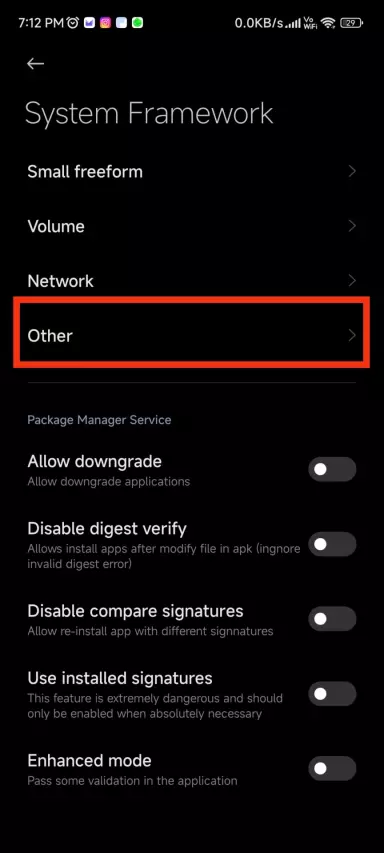384x853 pixels.
Task: Enable the Allow downgrade switch
Action: [x=332, y=469]
